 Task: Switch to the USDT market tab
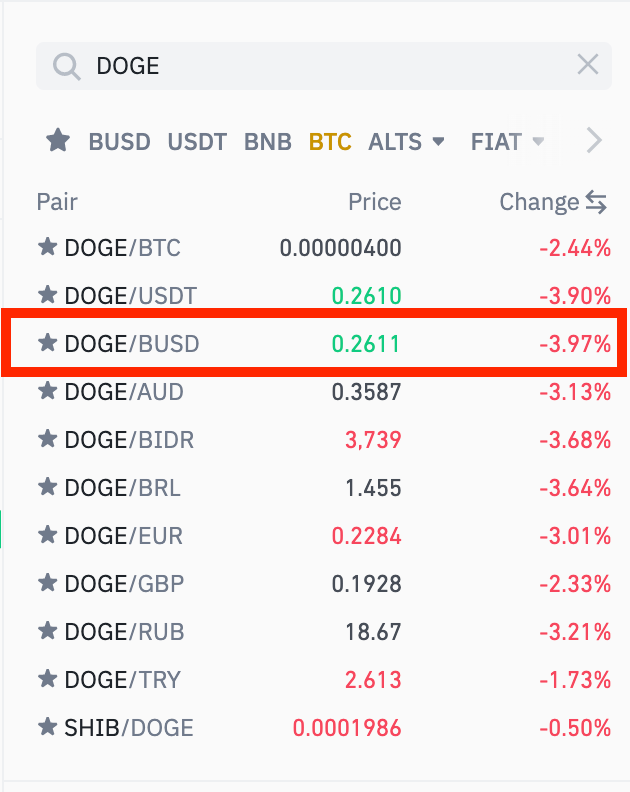tap(197, 142)
